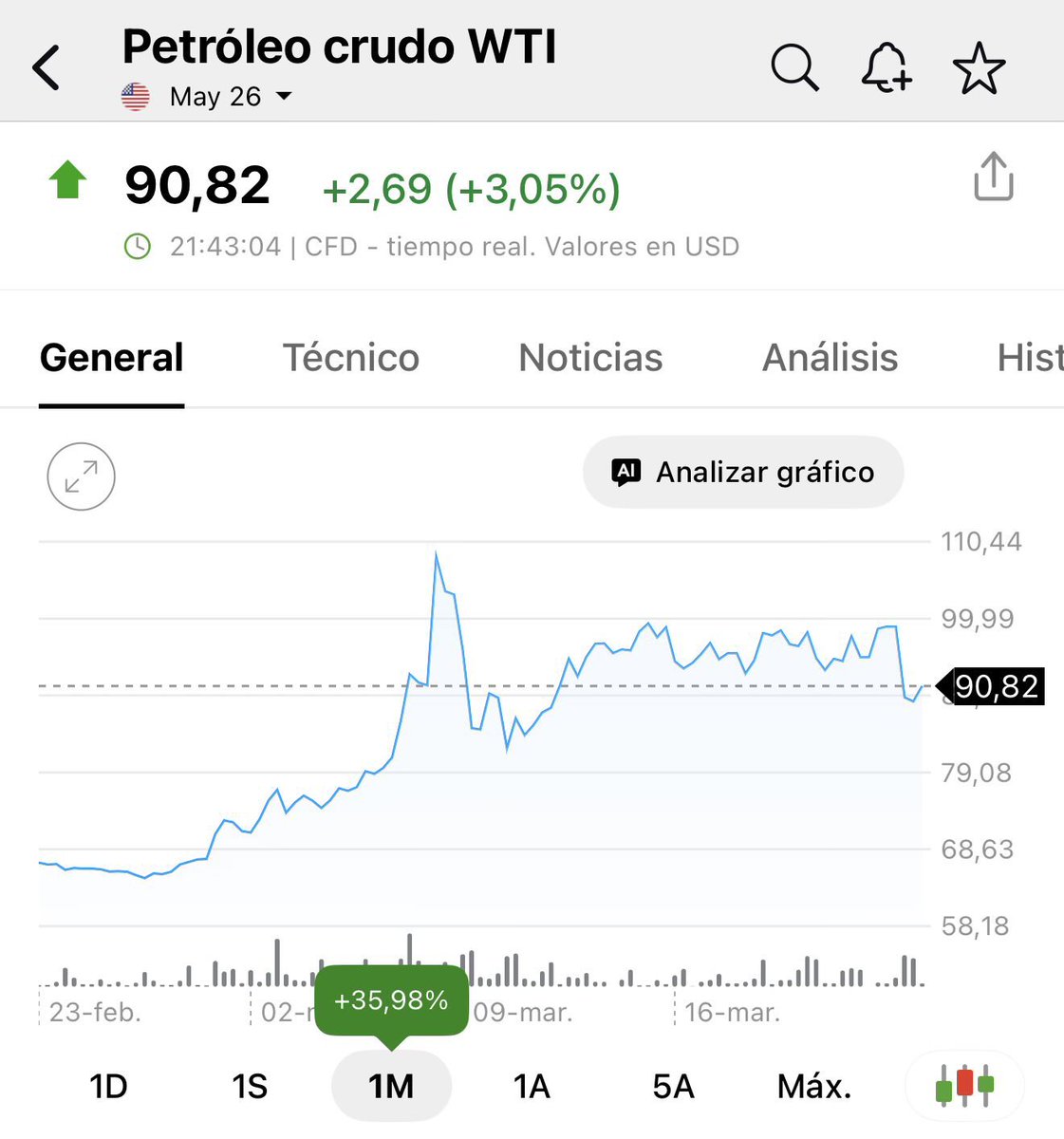Screen dimensions: 1064x1139
Task: Open the search magnifier icon
Action: [x=793, y=68]
